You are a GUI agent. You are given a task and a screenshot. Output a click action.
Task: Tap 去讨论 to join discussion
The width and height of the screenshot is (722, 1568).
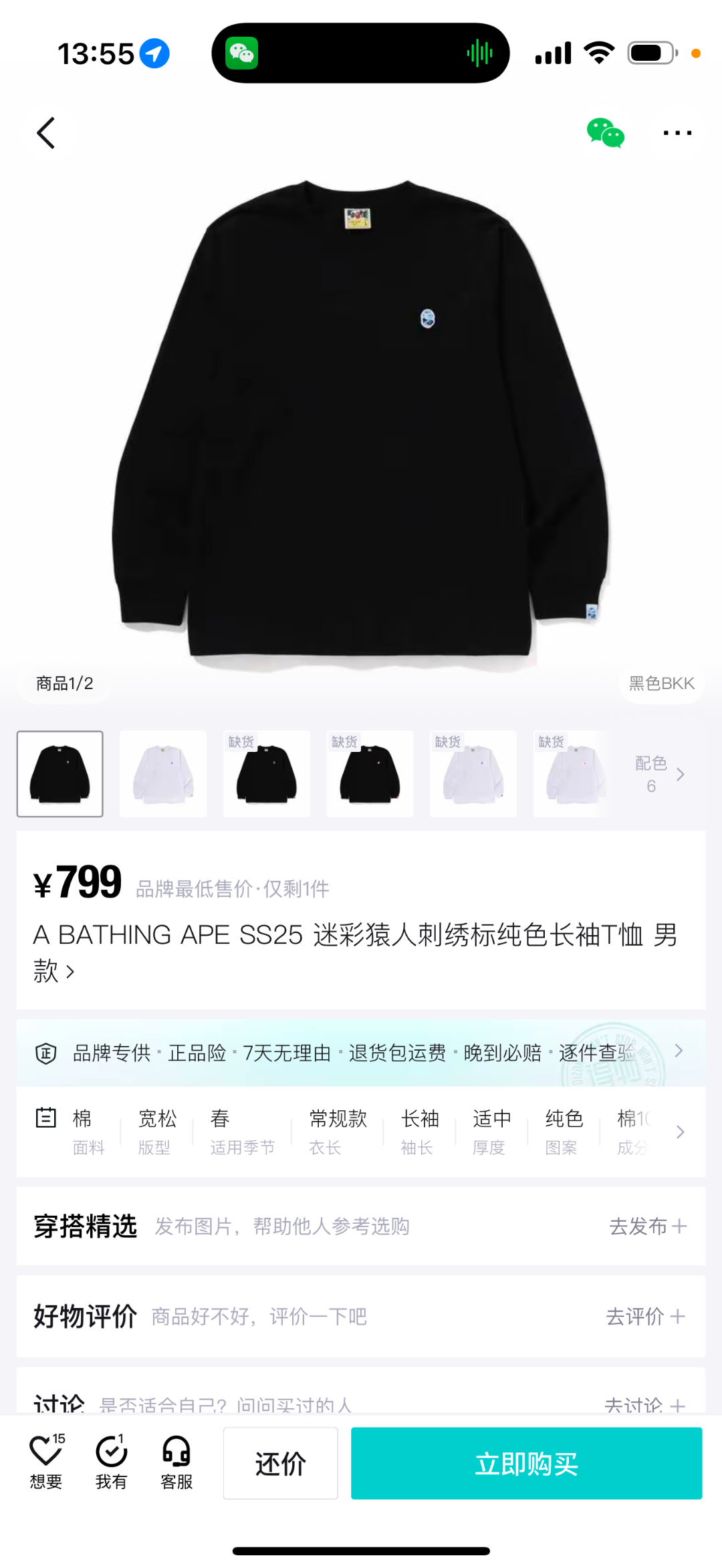[645, 1404]
